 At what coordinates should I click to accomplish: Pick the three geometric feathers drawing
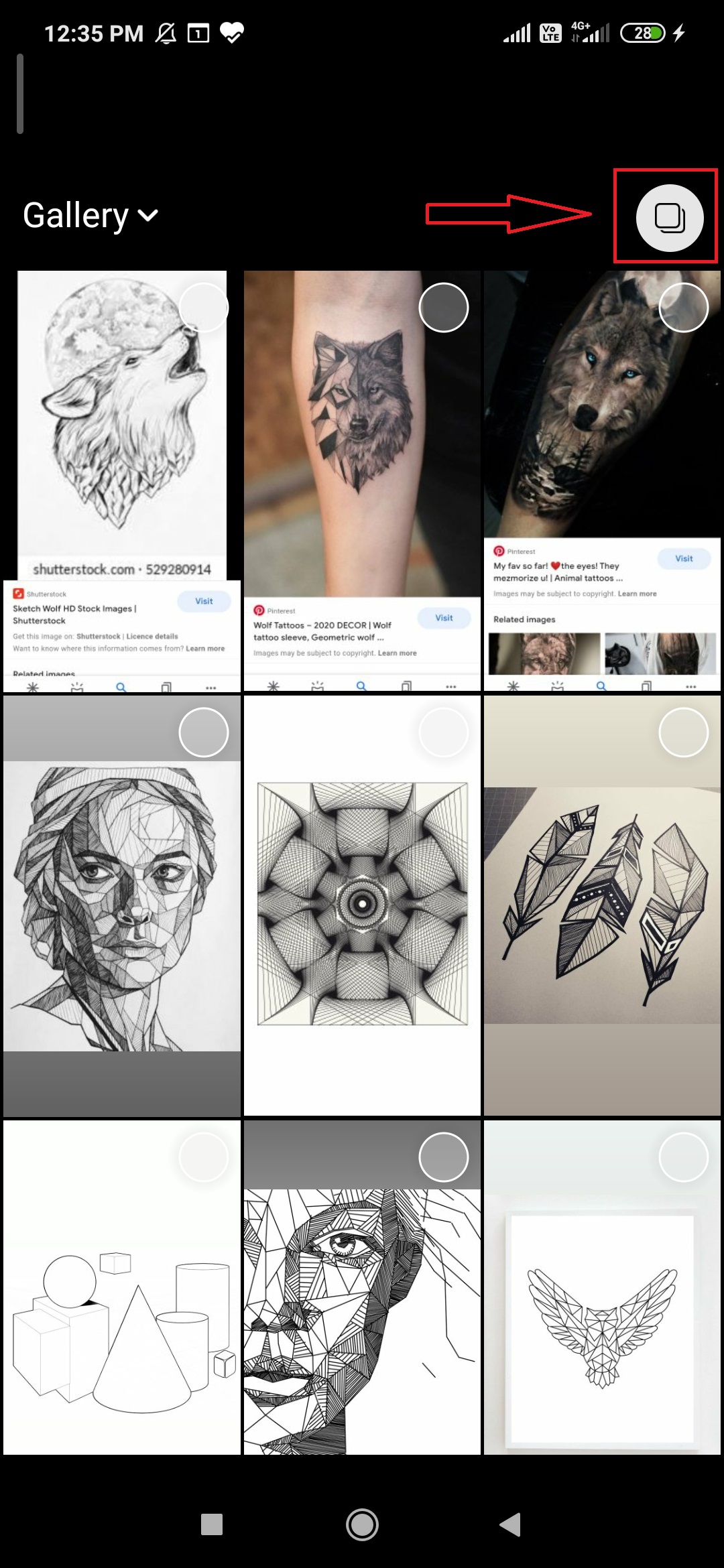click(602, 905)
